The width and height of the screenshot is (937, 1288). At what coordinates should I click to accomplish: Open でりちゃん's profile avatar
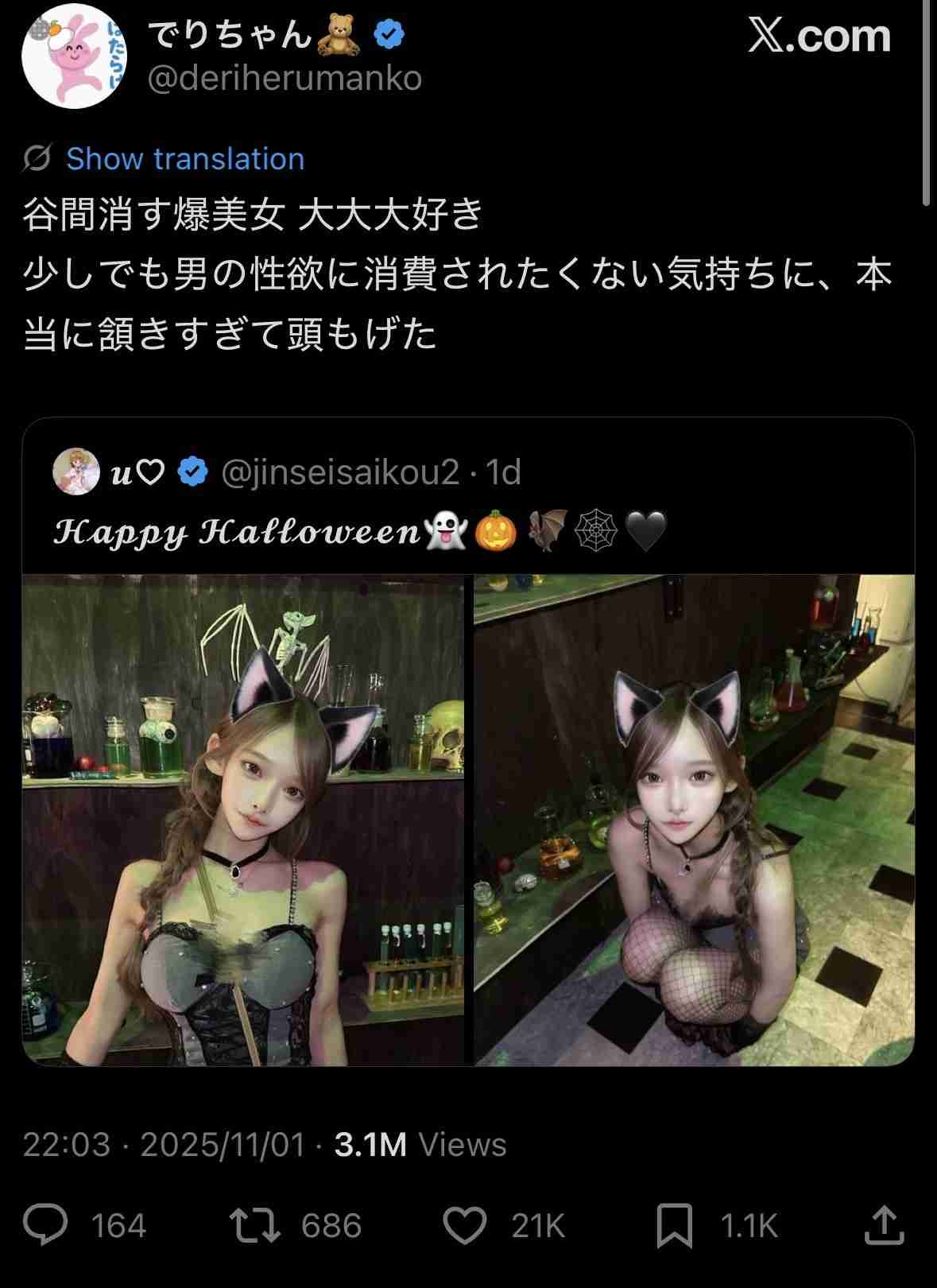tap(74, 56)
